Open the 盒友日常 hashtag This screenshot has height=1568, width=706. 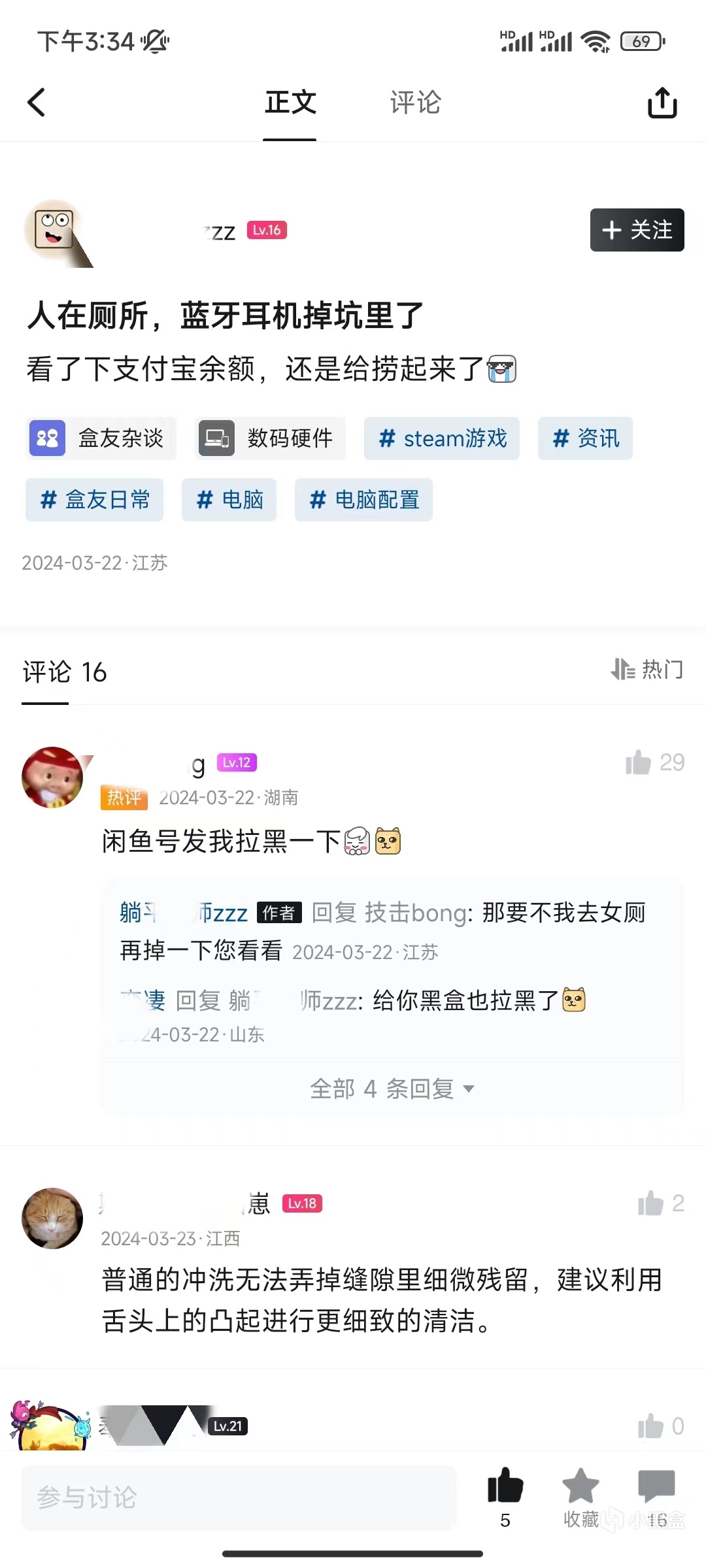[x=95, y=500]
